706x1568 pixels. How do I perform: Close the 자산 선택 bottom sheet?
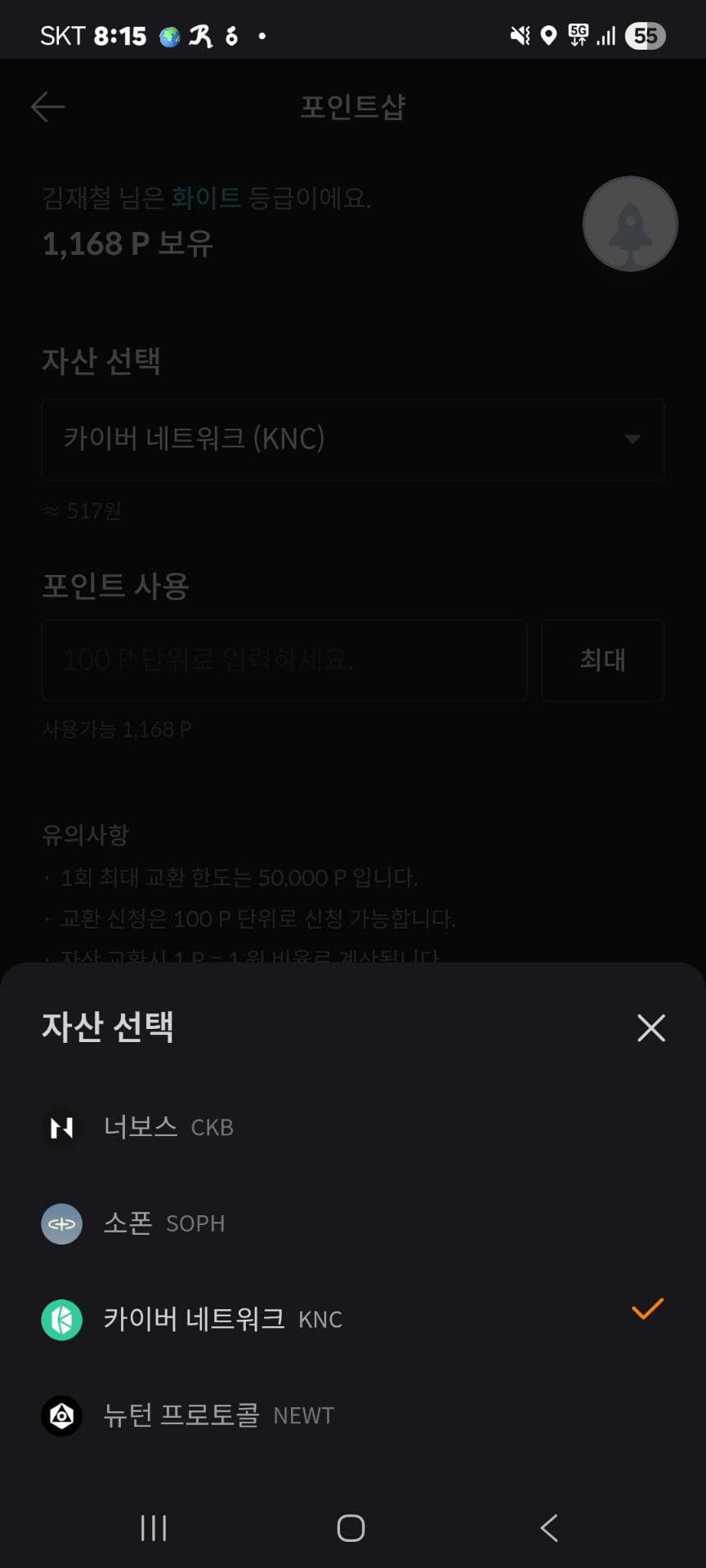650,1027
